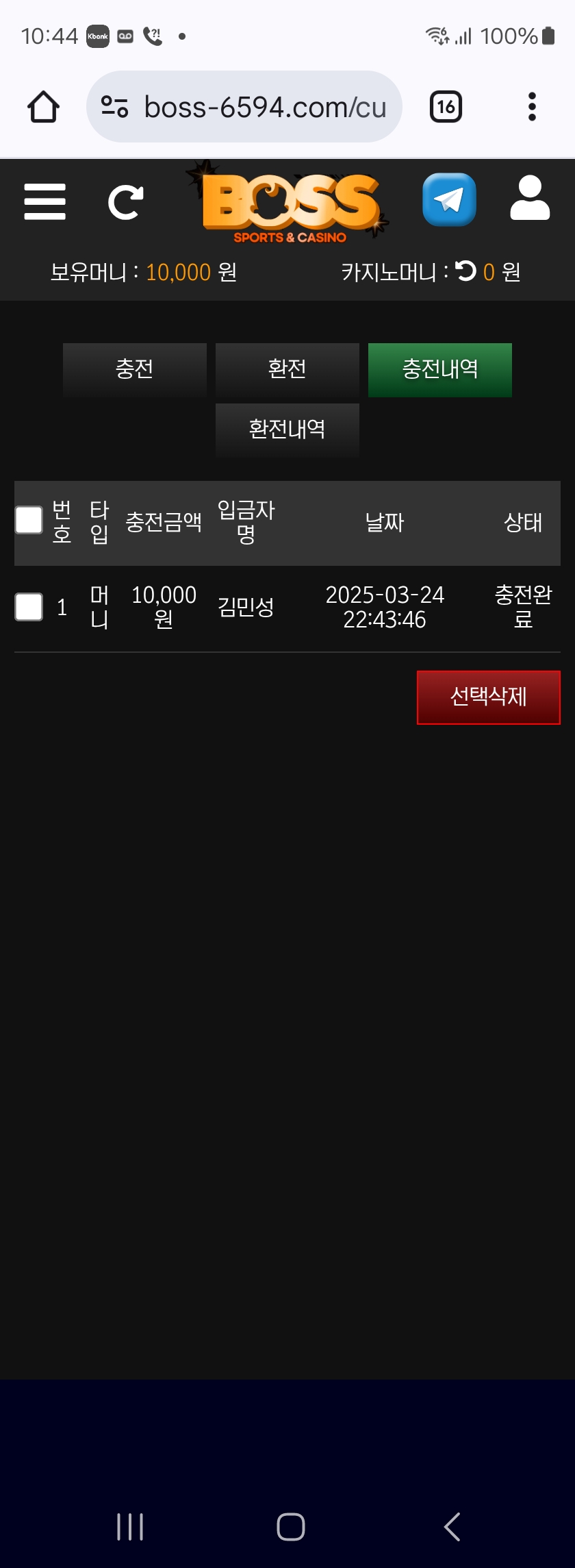
Task: Tap the 선택삭제 button
Action: pyautogui.click(x=488, y=697)
